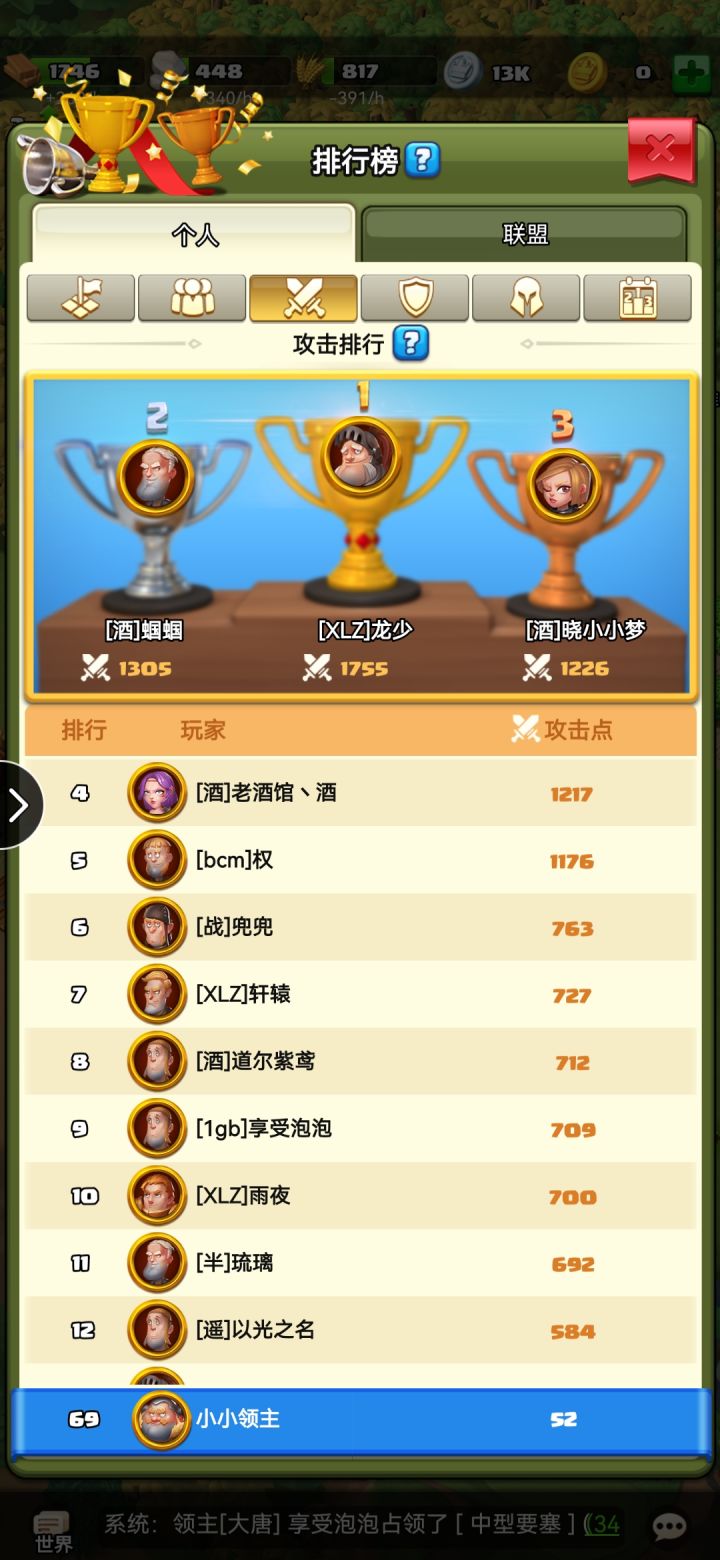The height and width of the screenshot is (1560, 720).
Task: Select the flag ranking icon
Action: (80, 297)
